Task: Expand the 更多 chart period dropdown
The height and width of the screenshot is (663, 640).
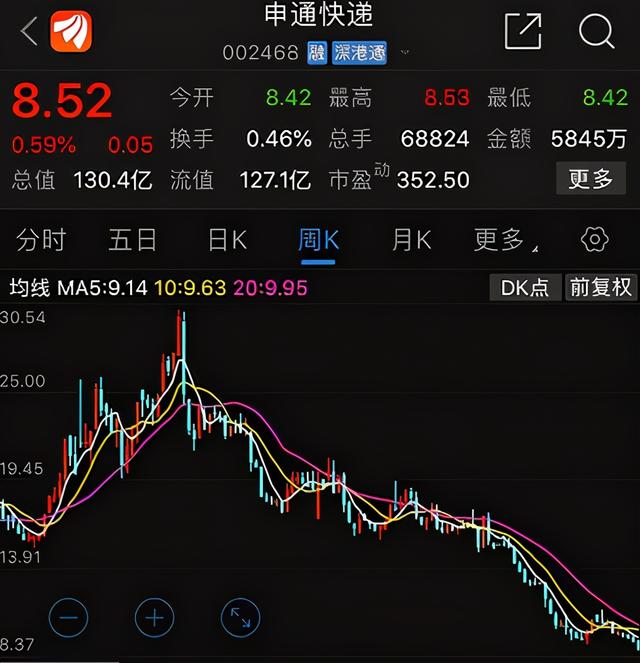Action: click(x=505, y=240)
